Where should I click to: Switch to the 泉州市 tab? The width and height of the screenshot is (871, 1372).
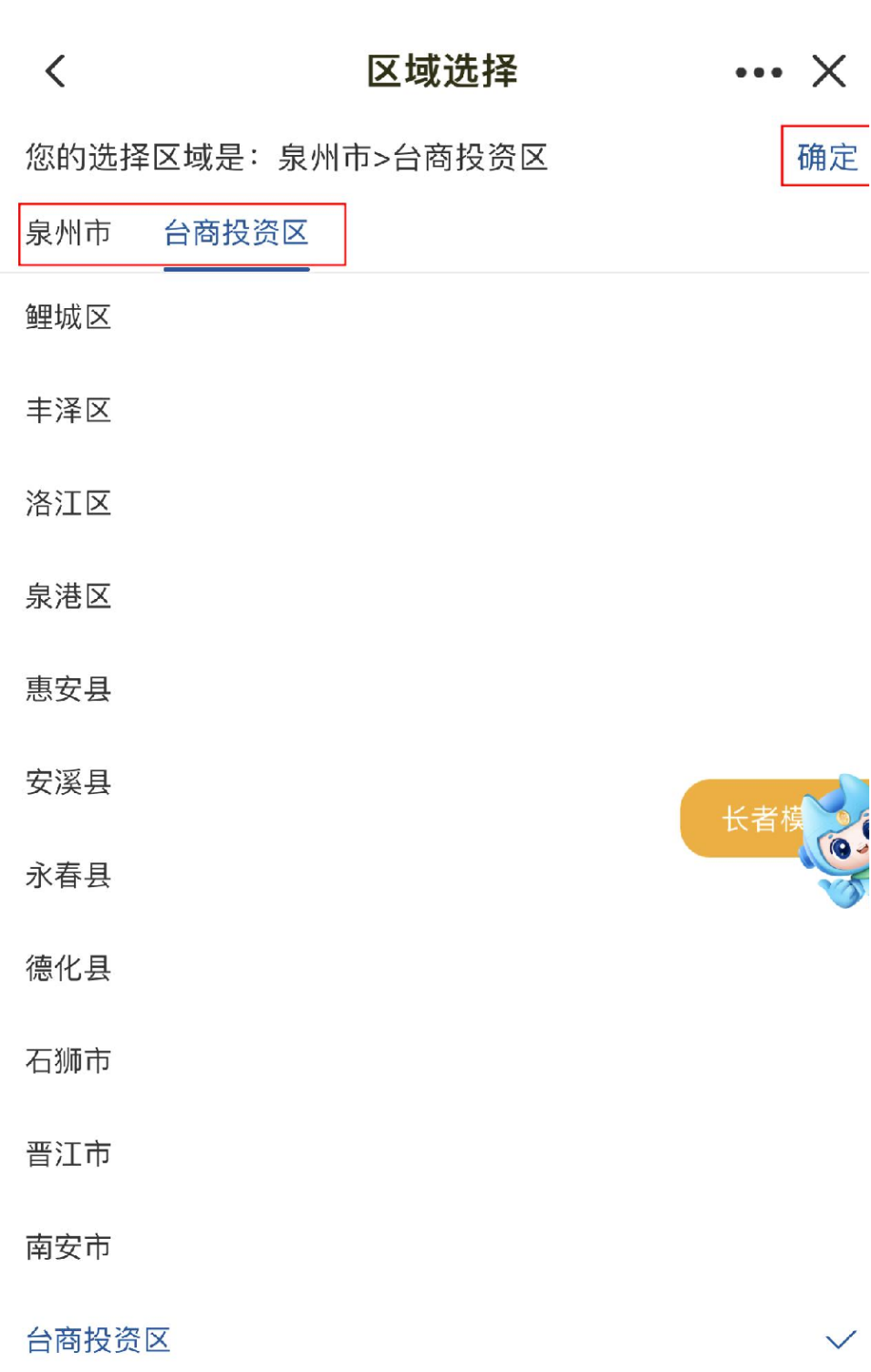[x=68, y=233]
